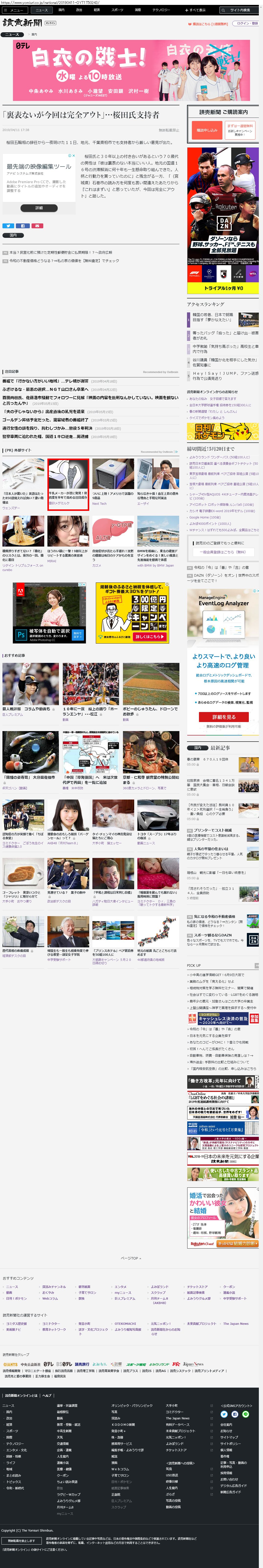
Task: Open the 白衣の戦士 banner ad
Action: pyautogui.click(x=131, y=71)
